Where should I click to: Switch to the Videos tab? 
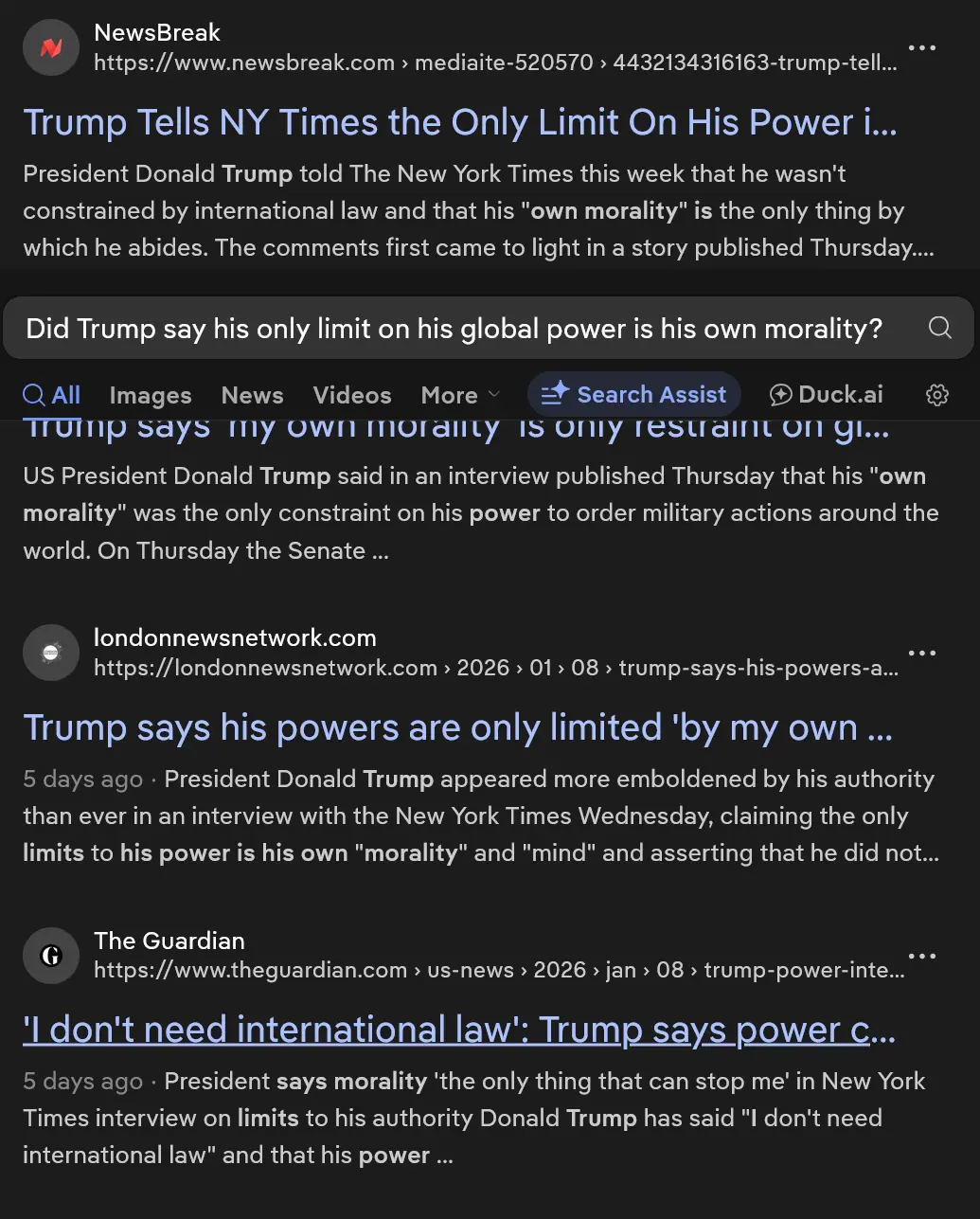click(x=352, y=395)
